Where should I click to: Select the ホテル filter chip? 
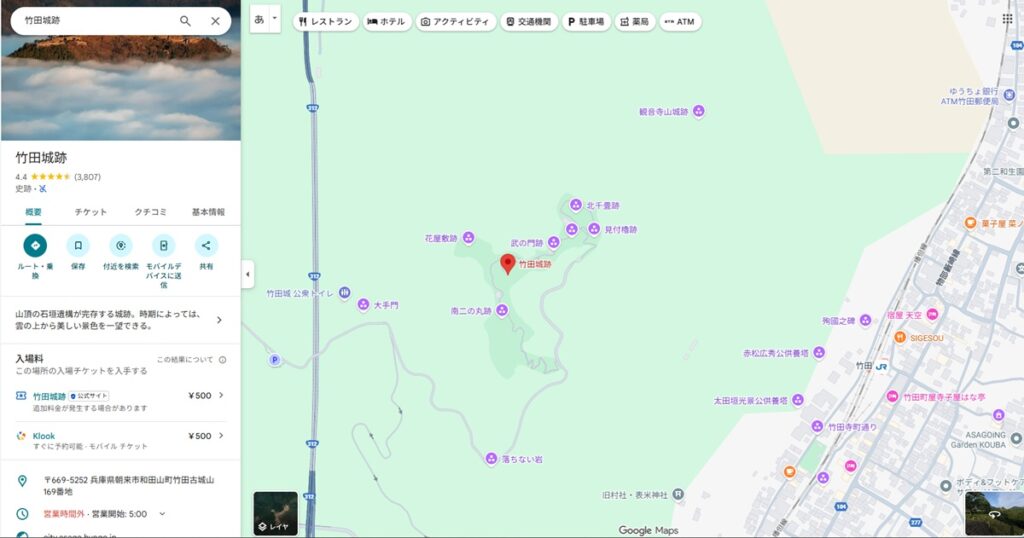(386, 21)
